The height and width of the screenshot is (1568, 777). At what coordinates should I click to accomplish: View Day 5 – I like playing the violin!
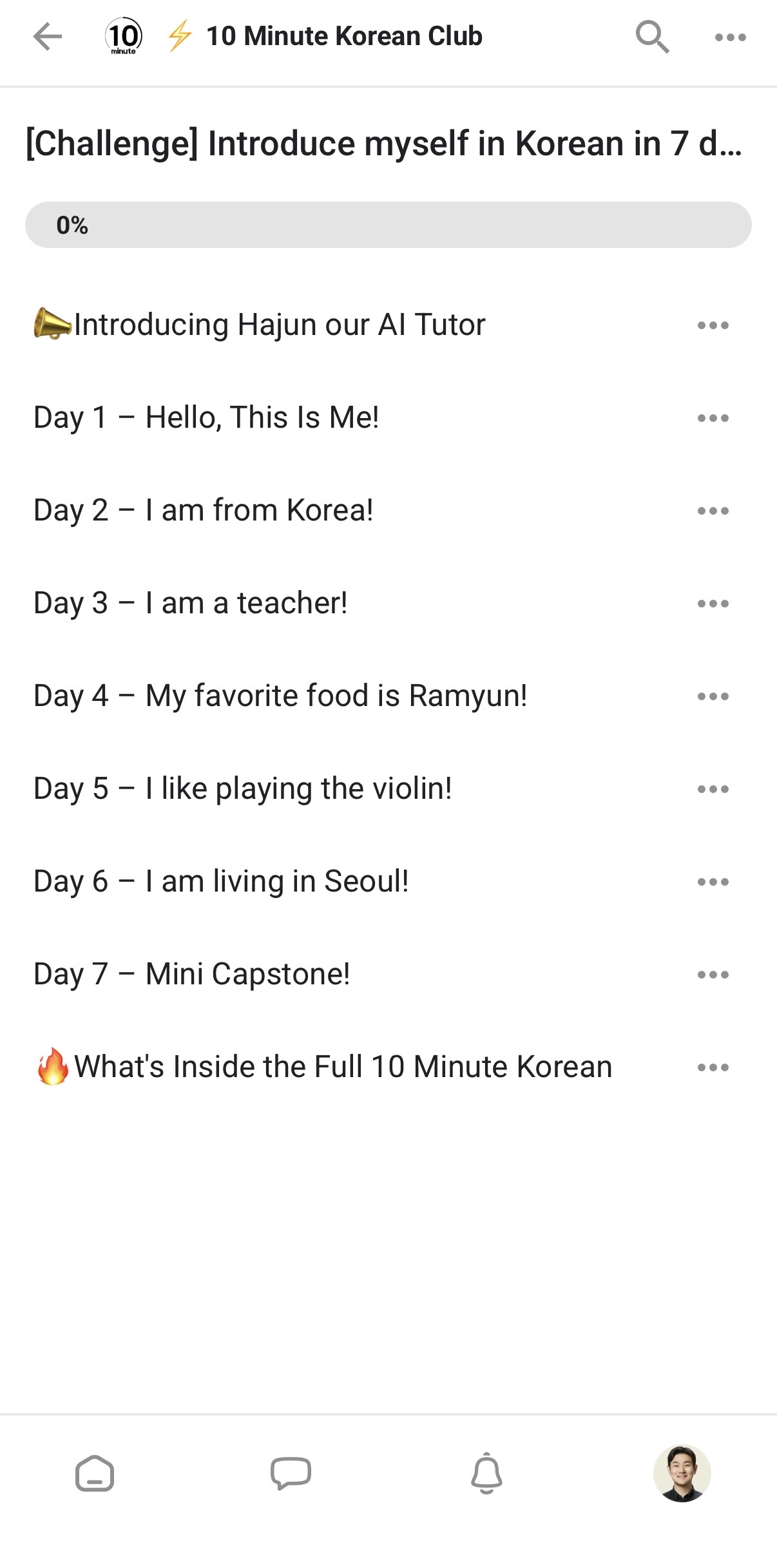[243, 789]
